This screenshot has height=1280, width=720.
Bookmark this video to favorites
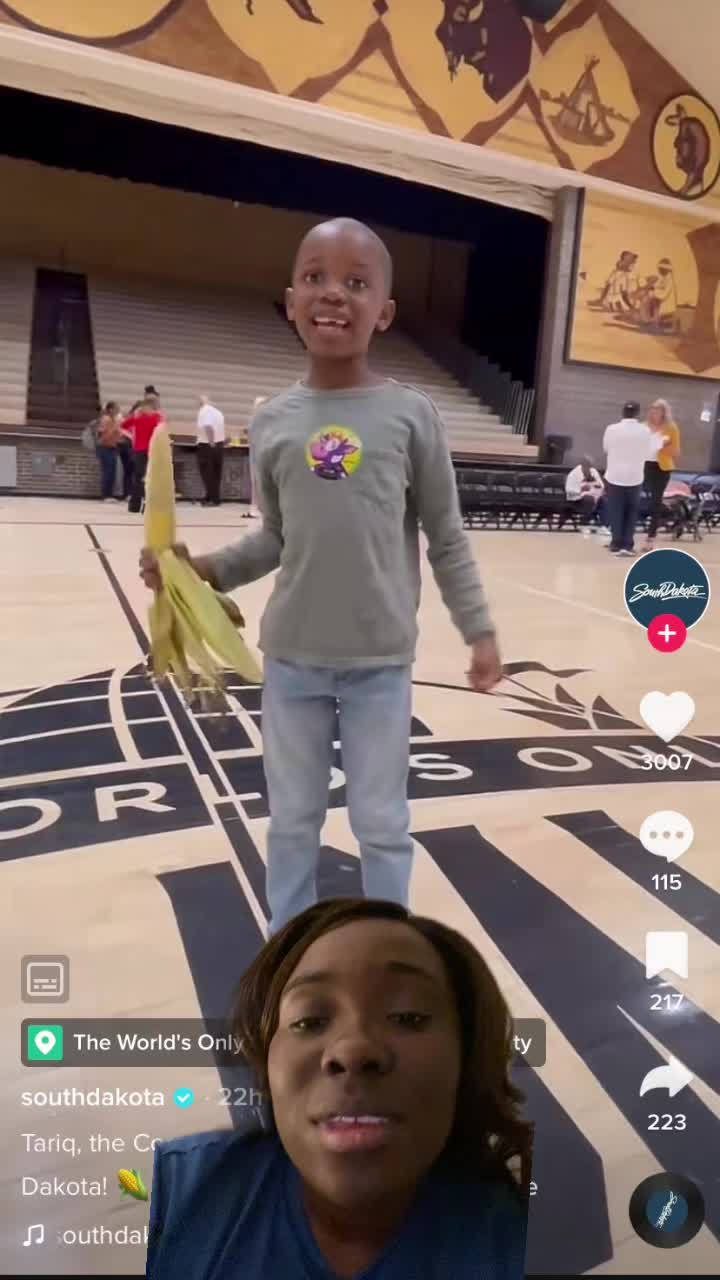pyautogui.click(x=667, y=956)
